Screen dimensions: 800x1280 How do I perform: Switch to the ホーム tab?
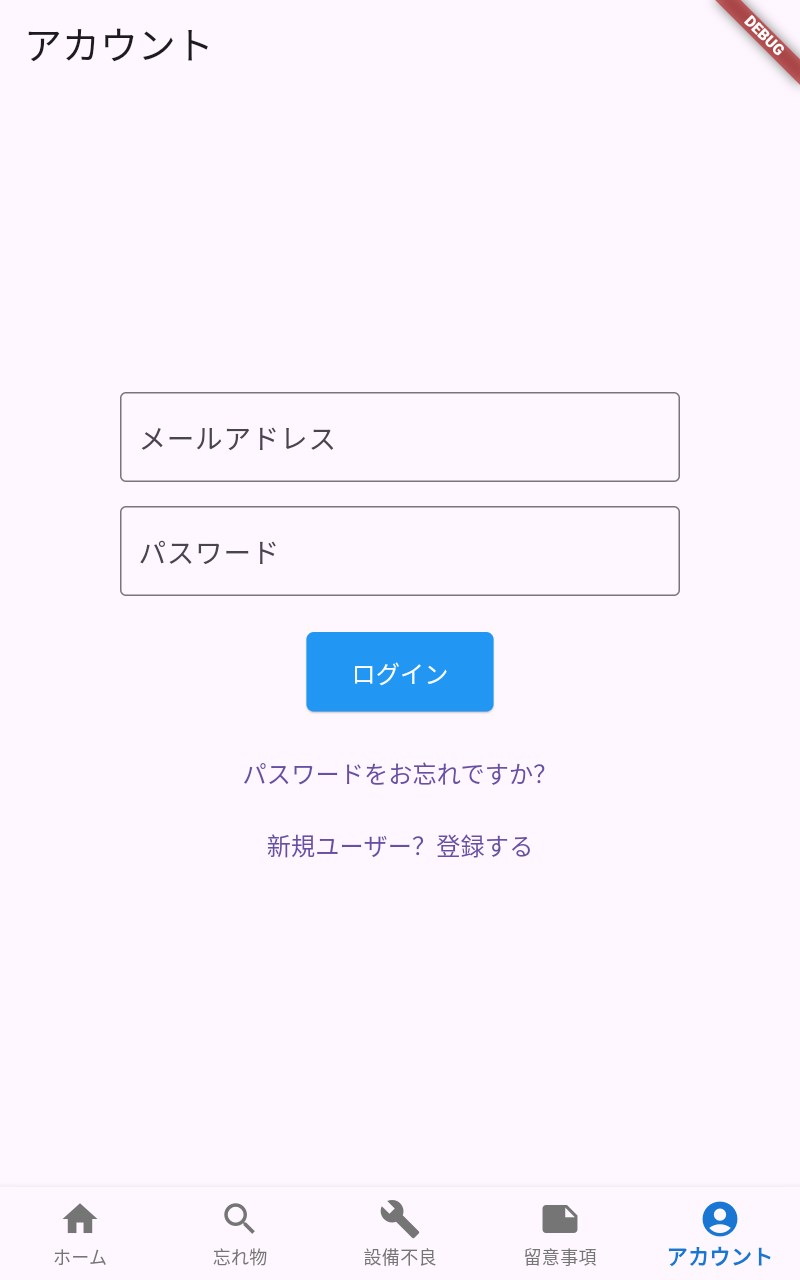(80, 1234)
